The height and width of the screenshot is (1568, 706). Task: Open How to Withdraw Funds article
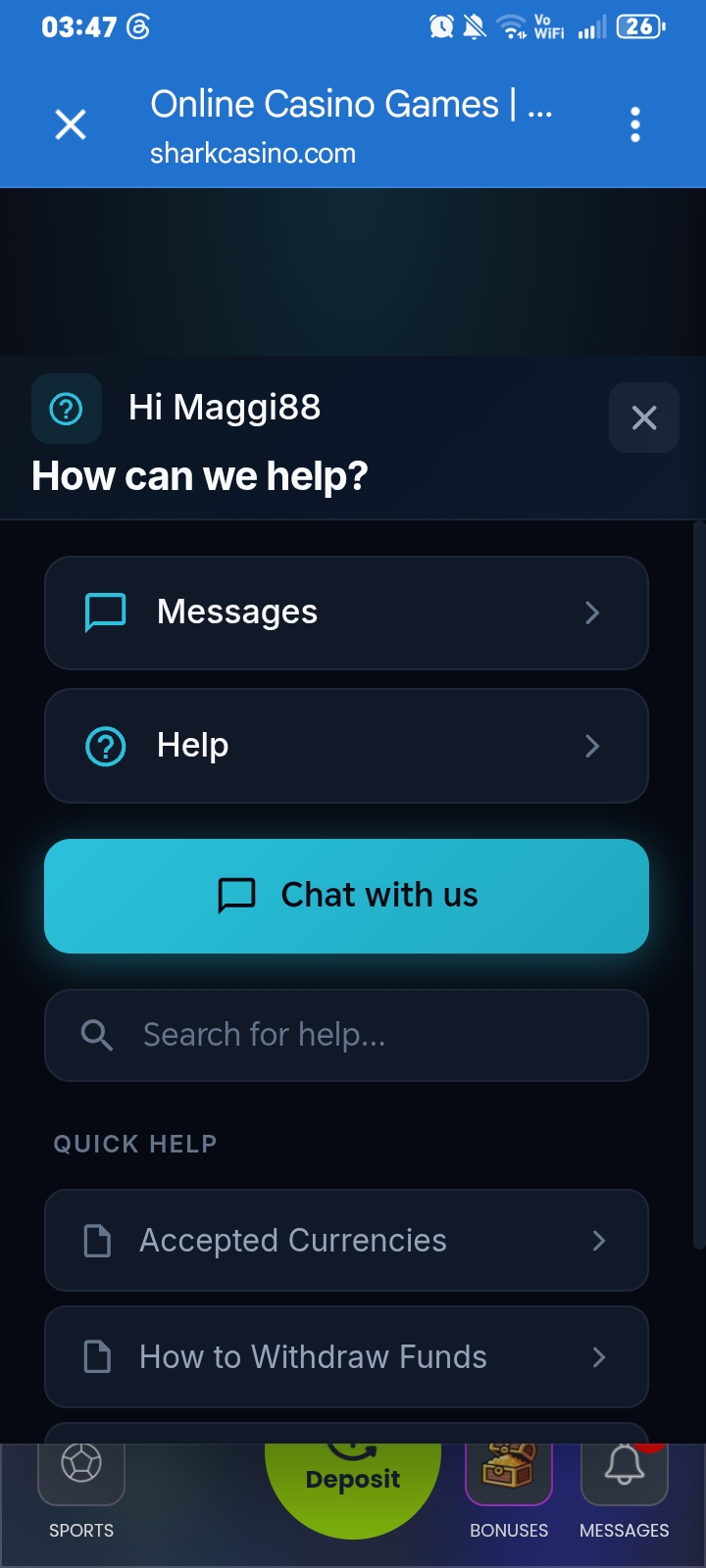(346, 1357)
